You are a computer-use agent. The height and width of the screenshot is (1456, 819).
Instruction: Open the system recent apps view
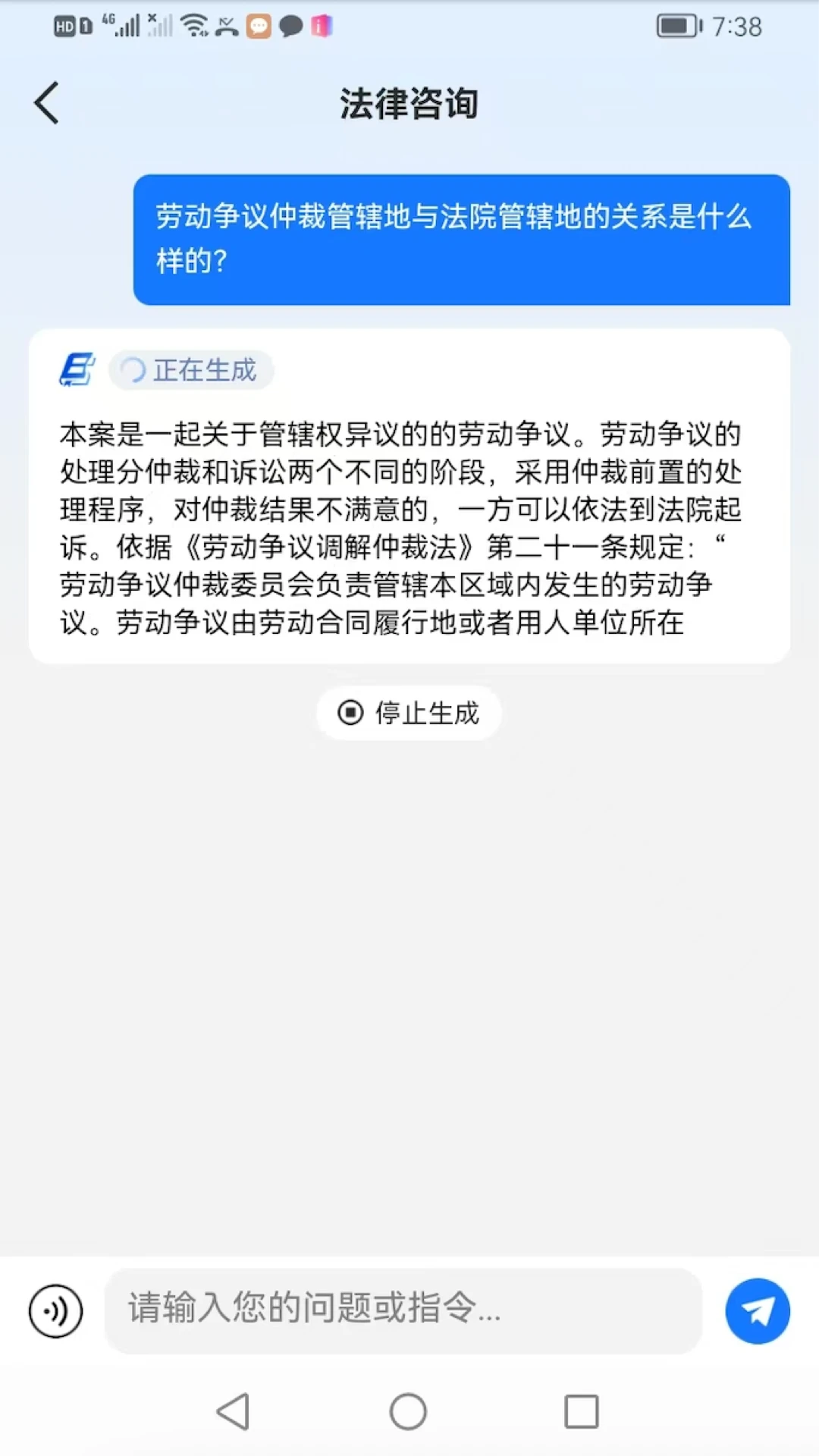coord(582,1412)
